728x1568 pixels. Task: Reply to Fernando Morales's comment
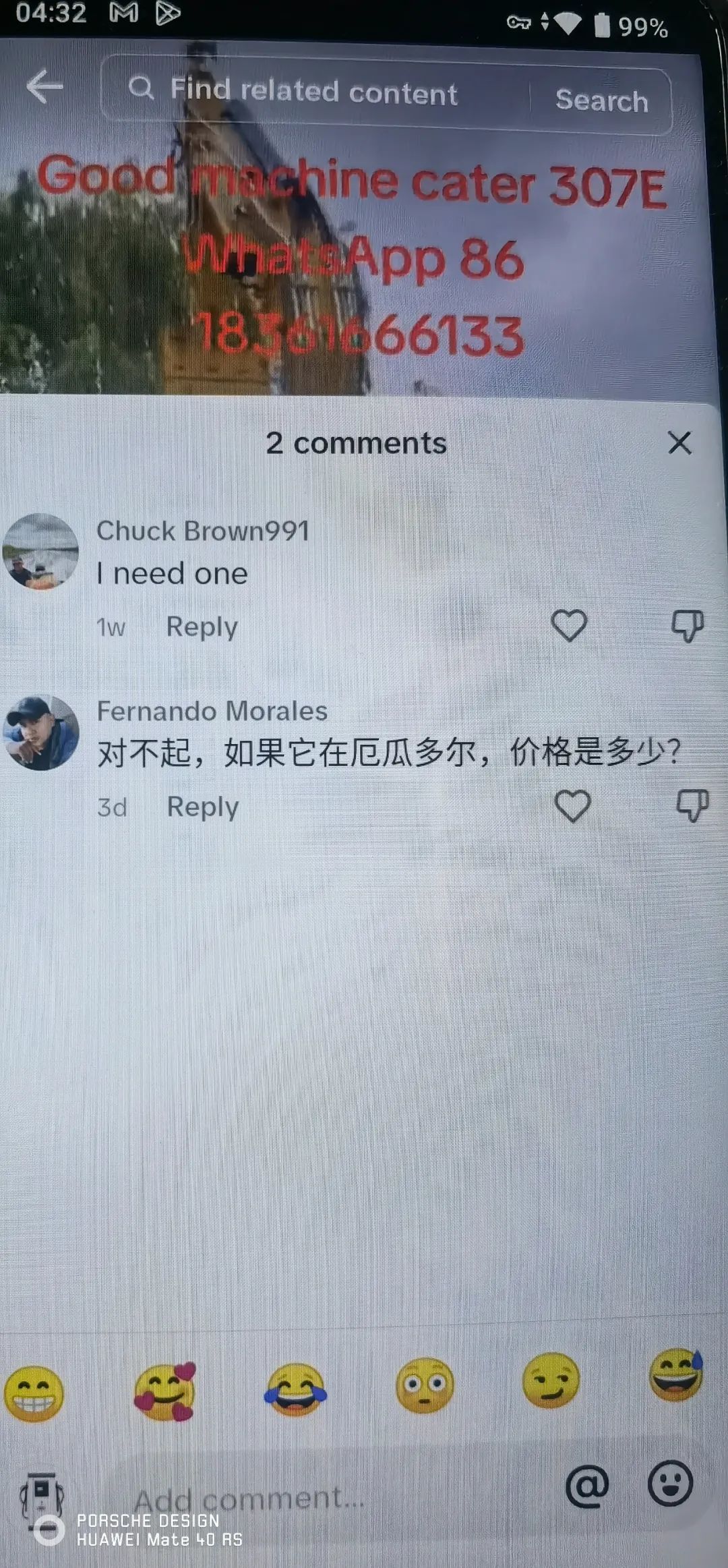pyautogui.click(x=202, y=807)
